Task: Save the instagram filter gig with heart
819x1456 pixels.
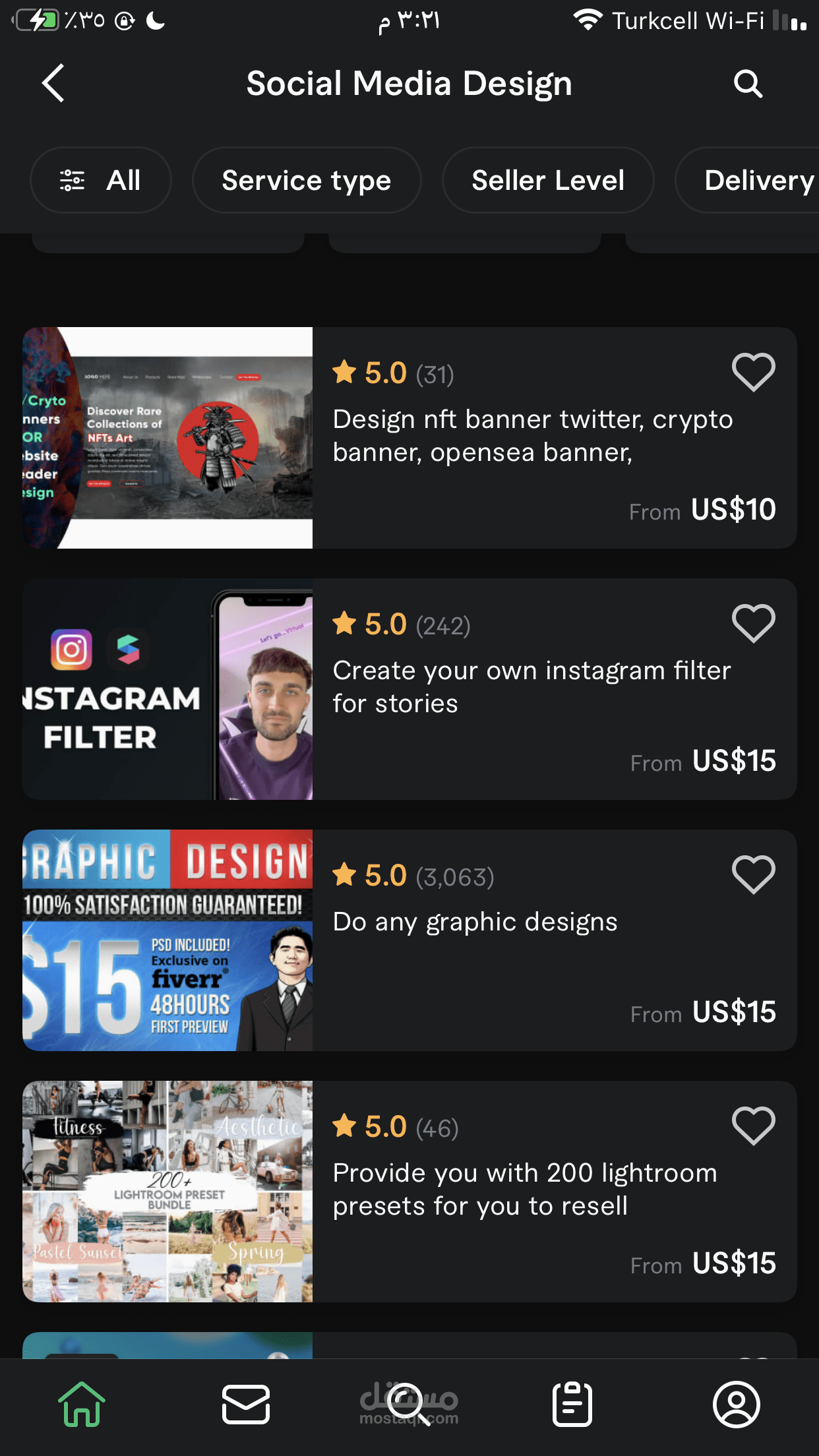Action: pyautogui.click(x=754, y=624)
